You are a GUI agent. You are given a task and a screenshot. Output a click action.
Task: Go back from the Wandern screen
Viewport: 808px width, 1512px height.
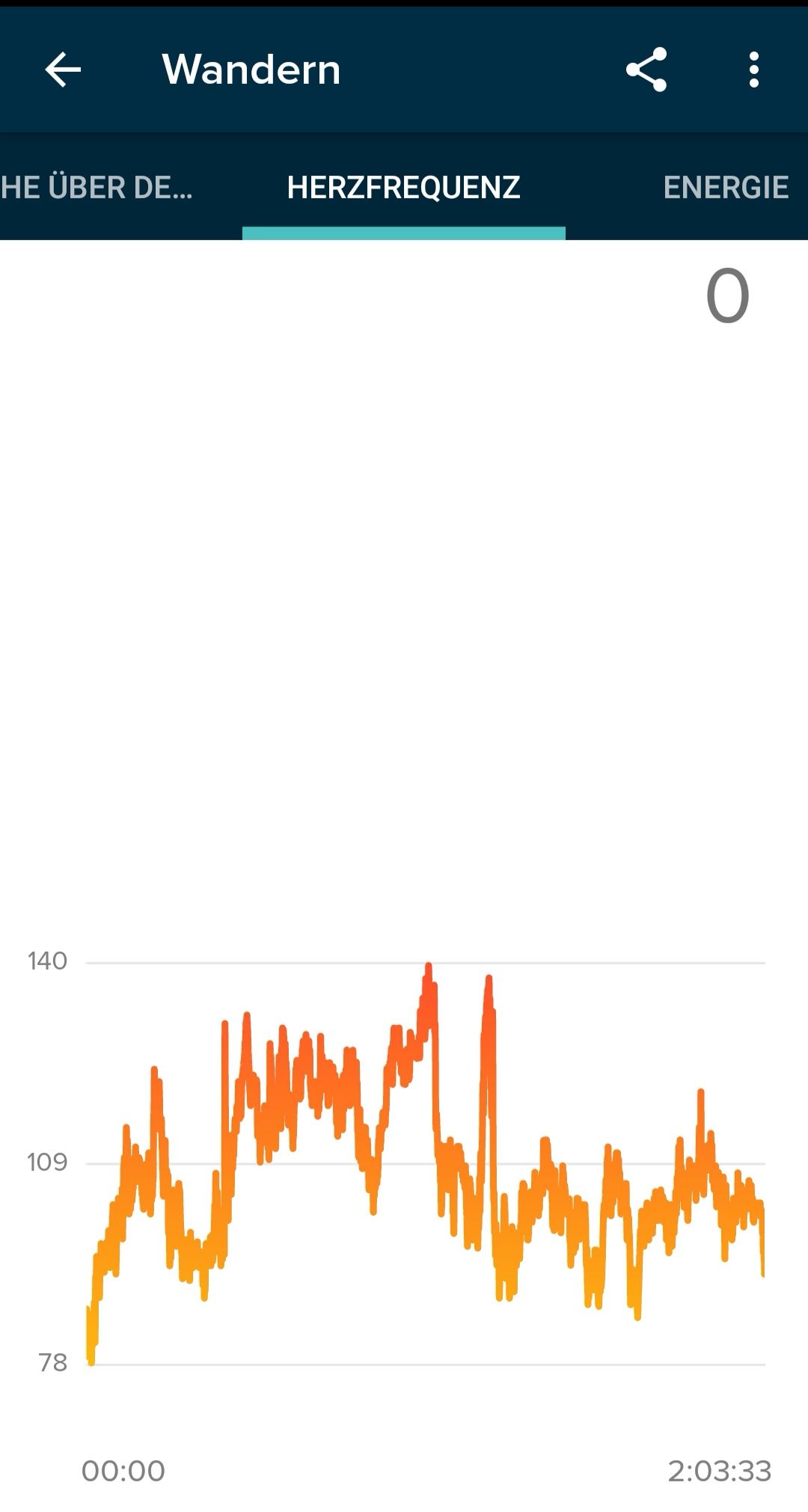(x=63, y=70)
